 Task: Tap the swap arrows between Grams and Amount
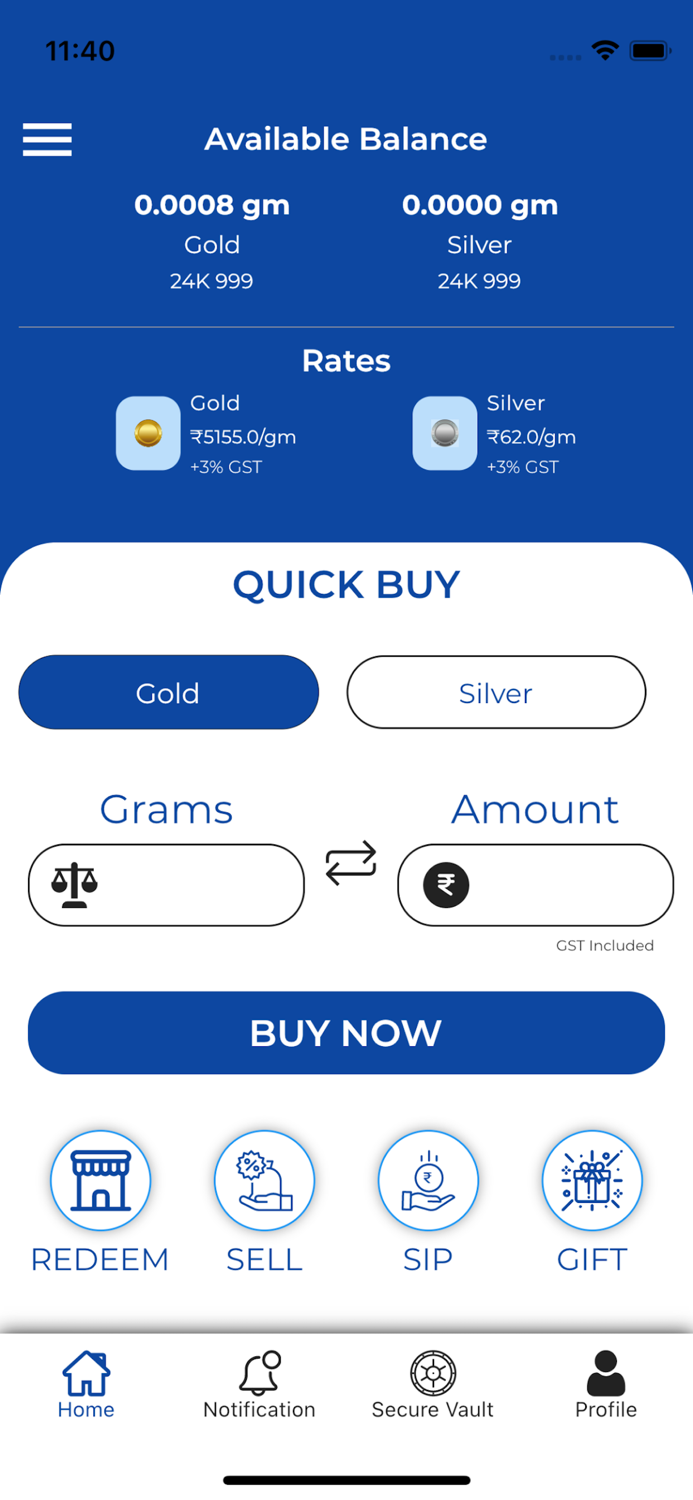coord(351,862)
